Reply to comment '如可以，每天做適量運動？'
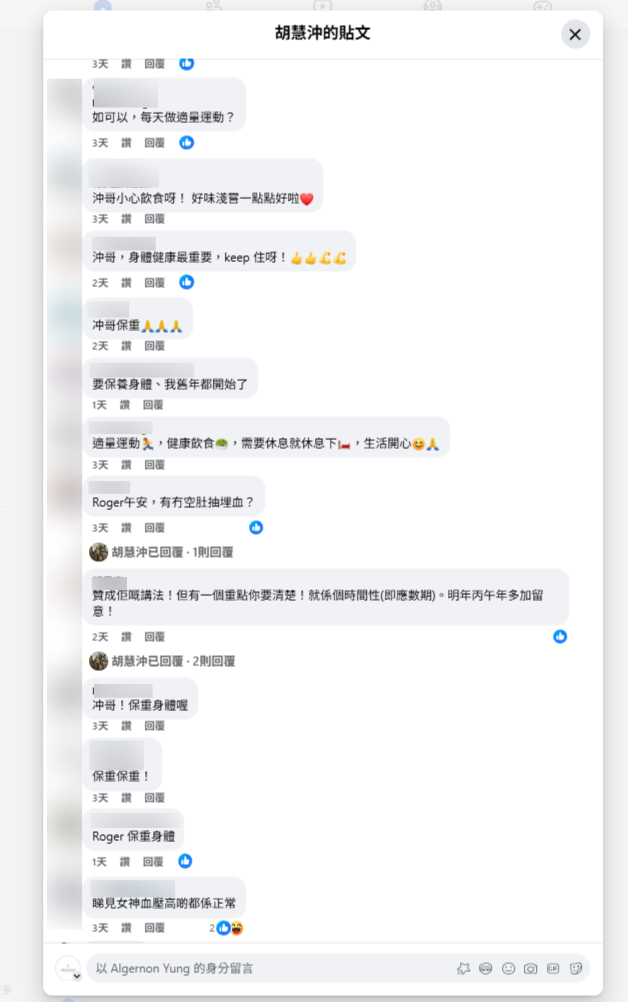This screenshot has height=1002, width=628. click(154, 143)
